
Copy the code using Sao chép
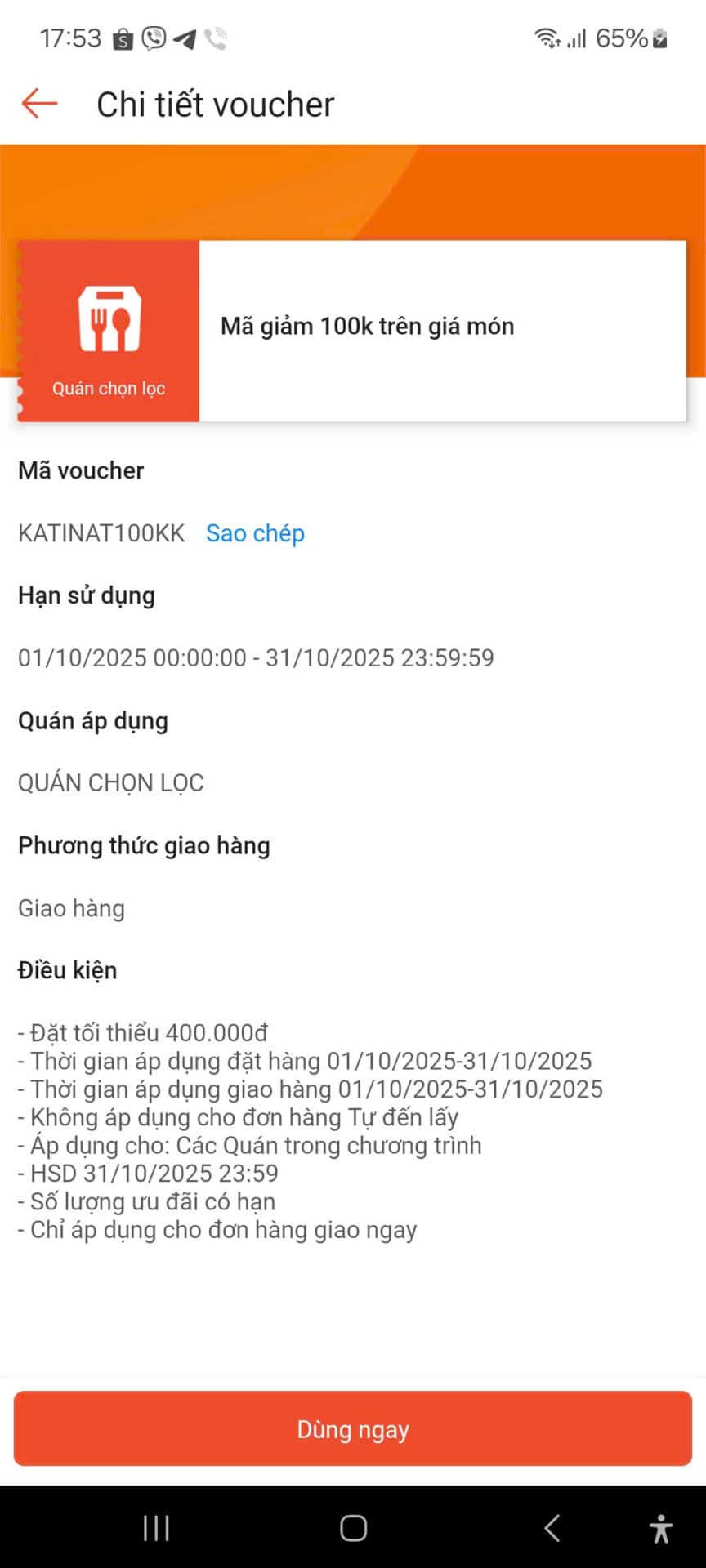[255, 533]
